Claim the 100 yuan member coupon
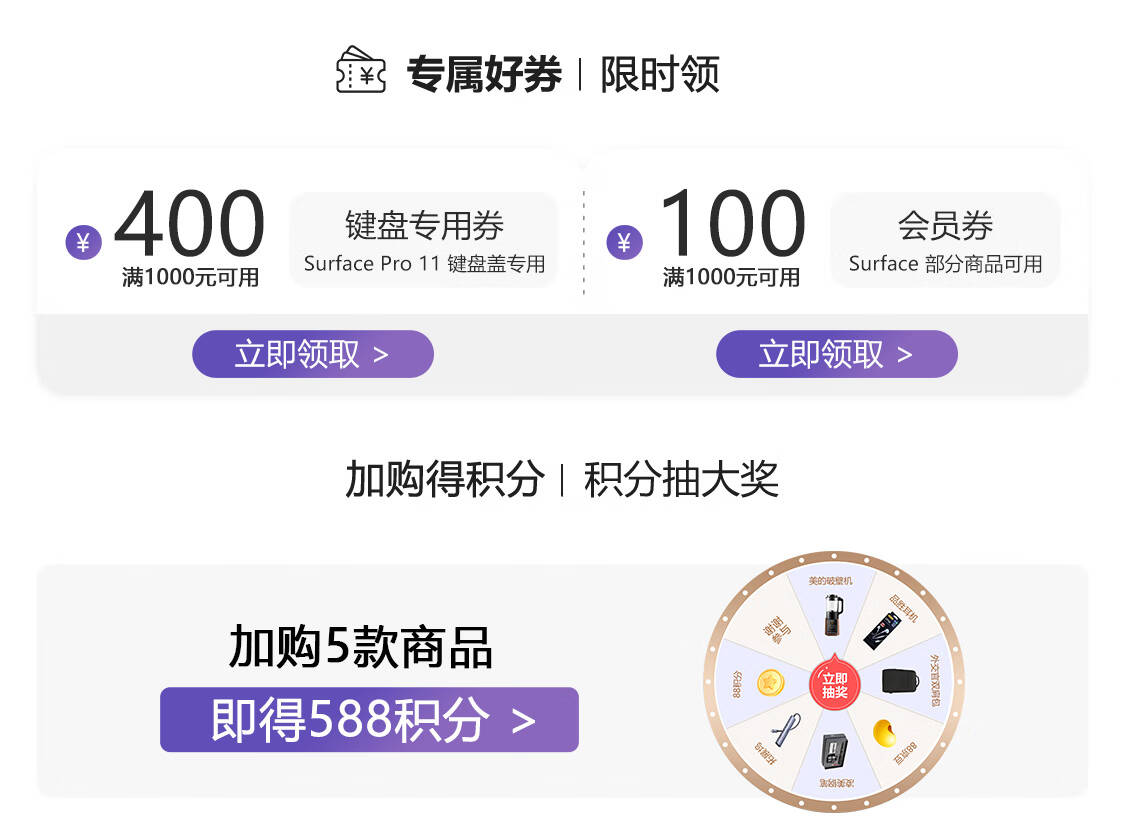1125x835 pixels. click(x=837, y=354)
